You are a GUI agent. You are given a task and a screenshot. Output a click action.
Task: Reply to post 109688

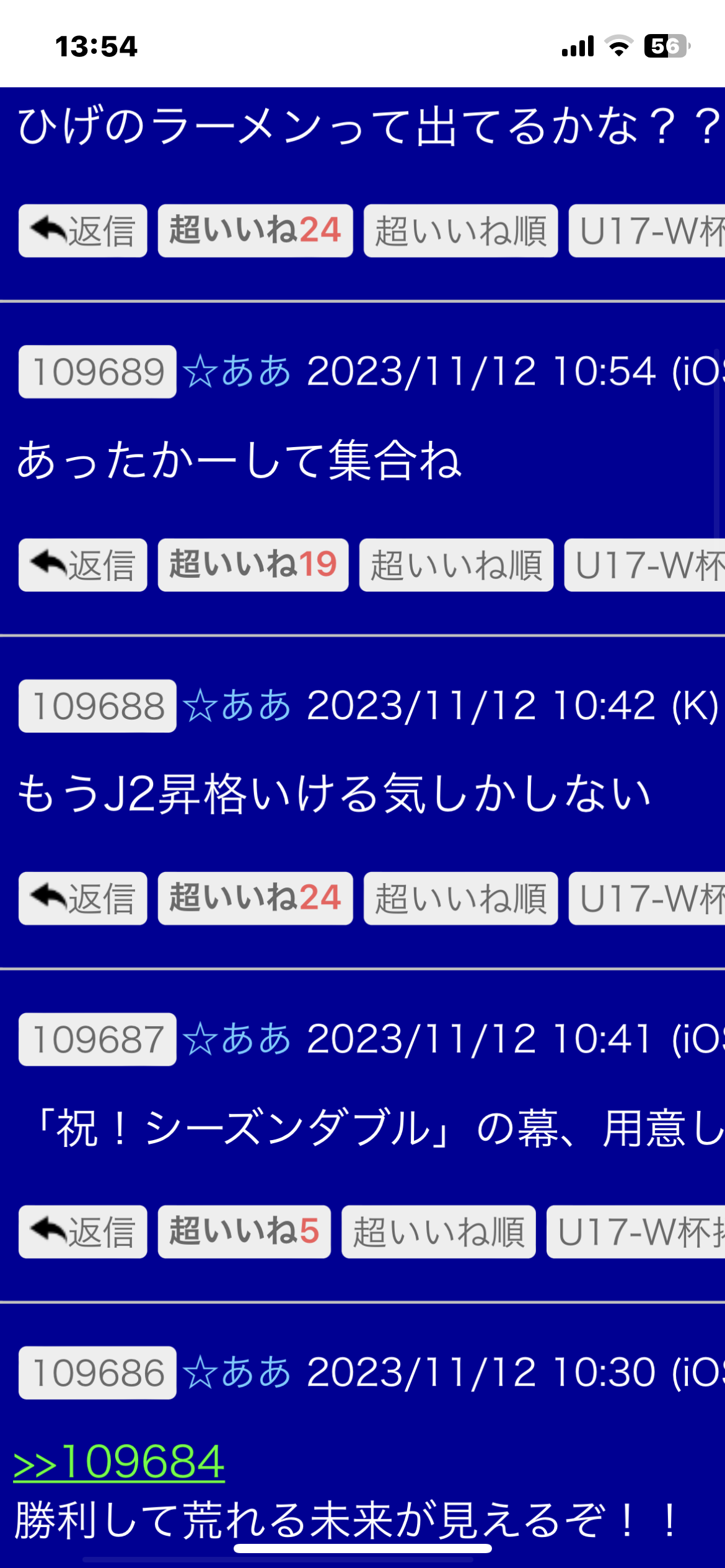coord(83,899)
